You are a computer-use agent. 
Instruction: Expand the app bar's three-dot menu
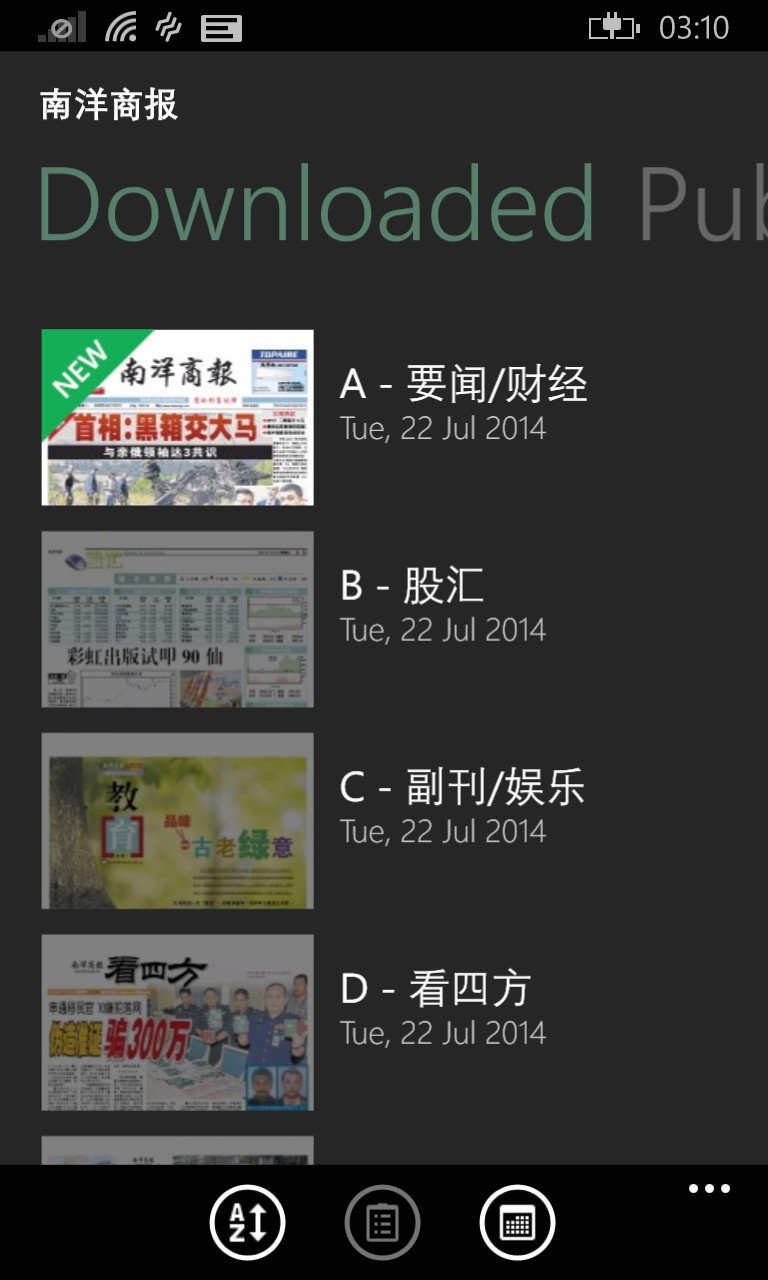[709, 1189]
